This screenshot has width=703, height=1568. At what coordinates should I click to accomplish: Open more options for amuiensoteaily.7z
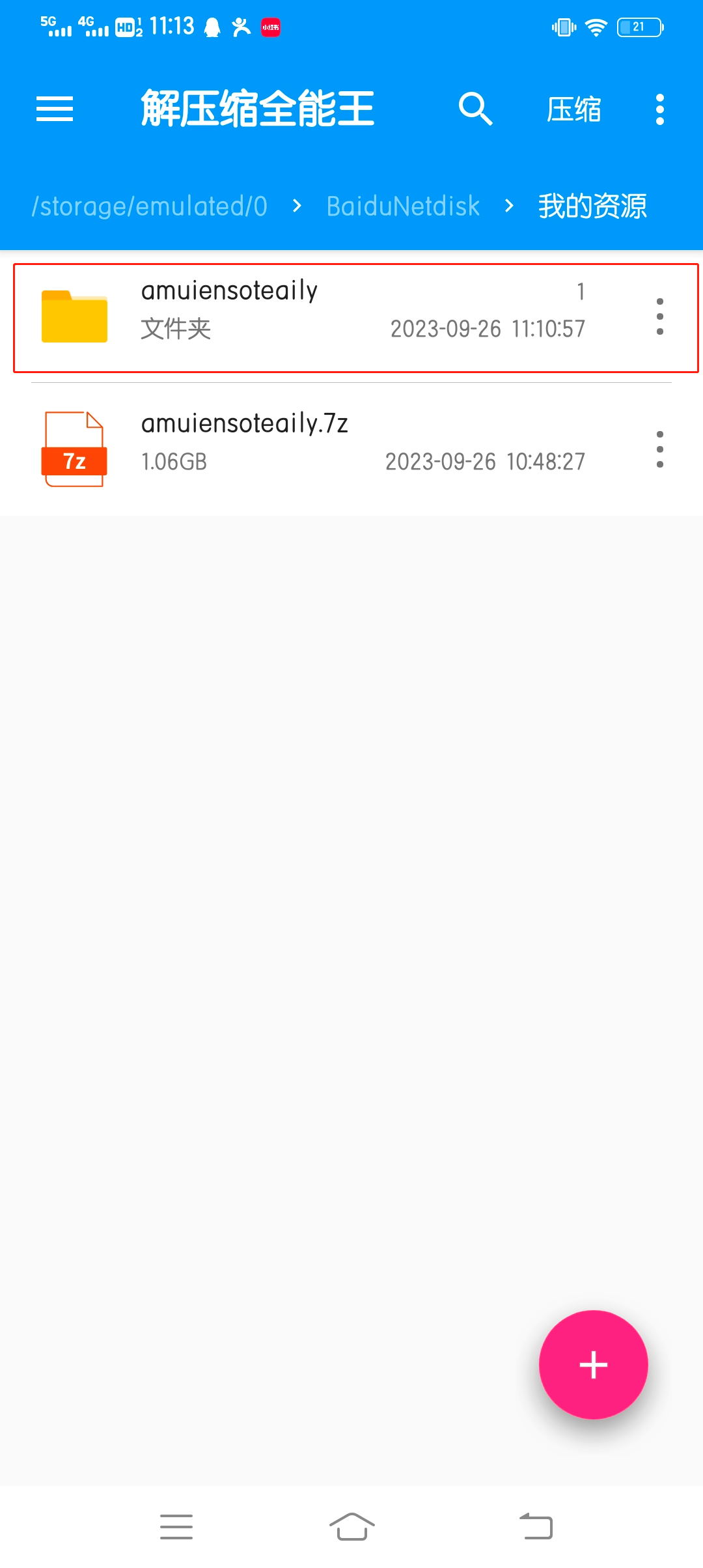coord(659,449)
